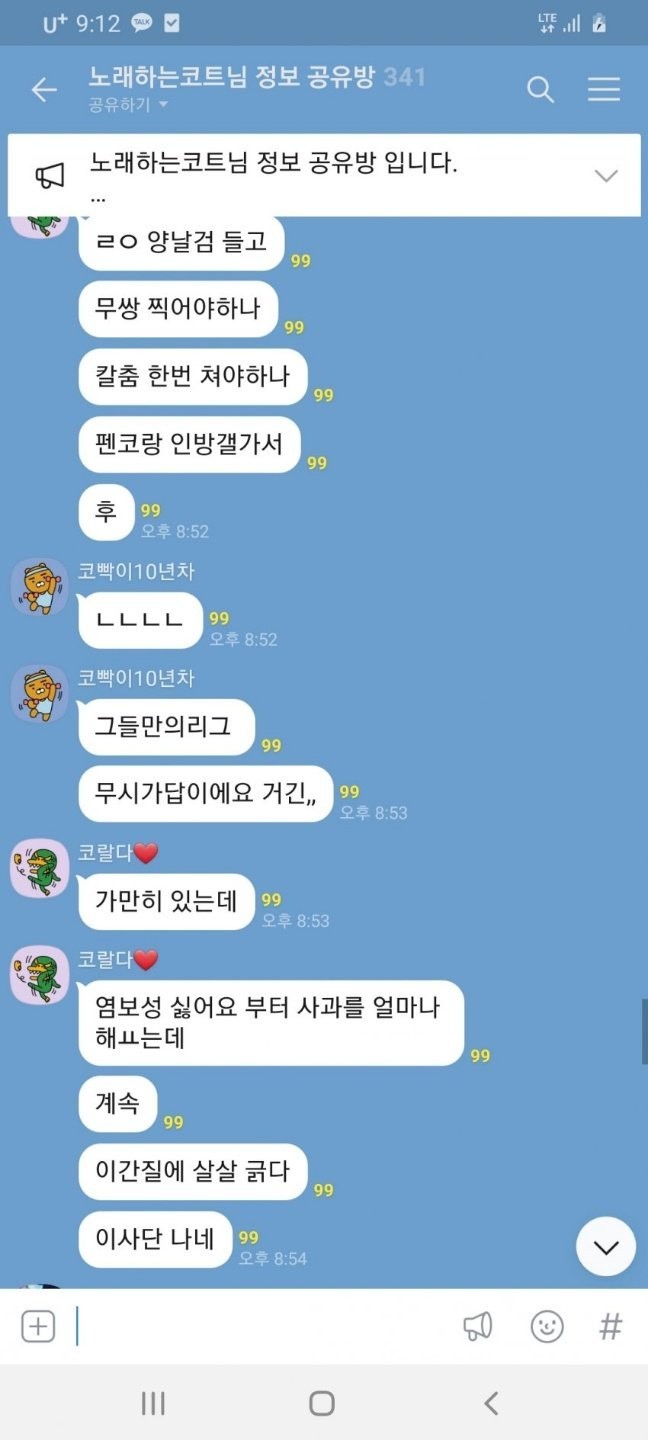Open the plus attachment menu
The image size is (648, 1440).
(x=38, y=1327)
